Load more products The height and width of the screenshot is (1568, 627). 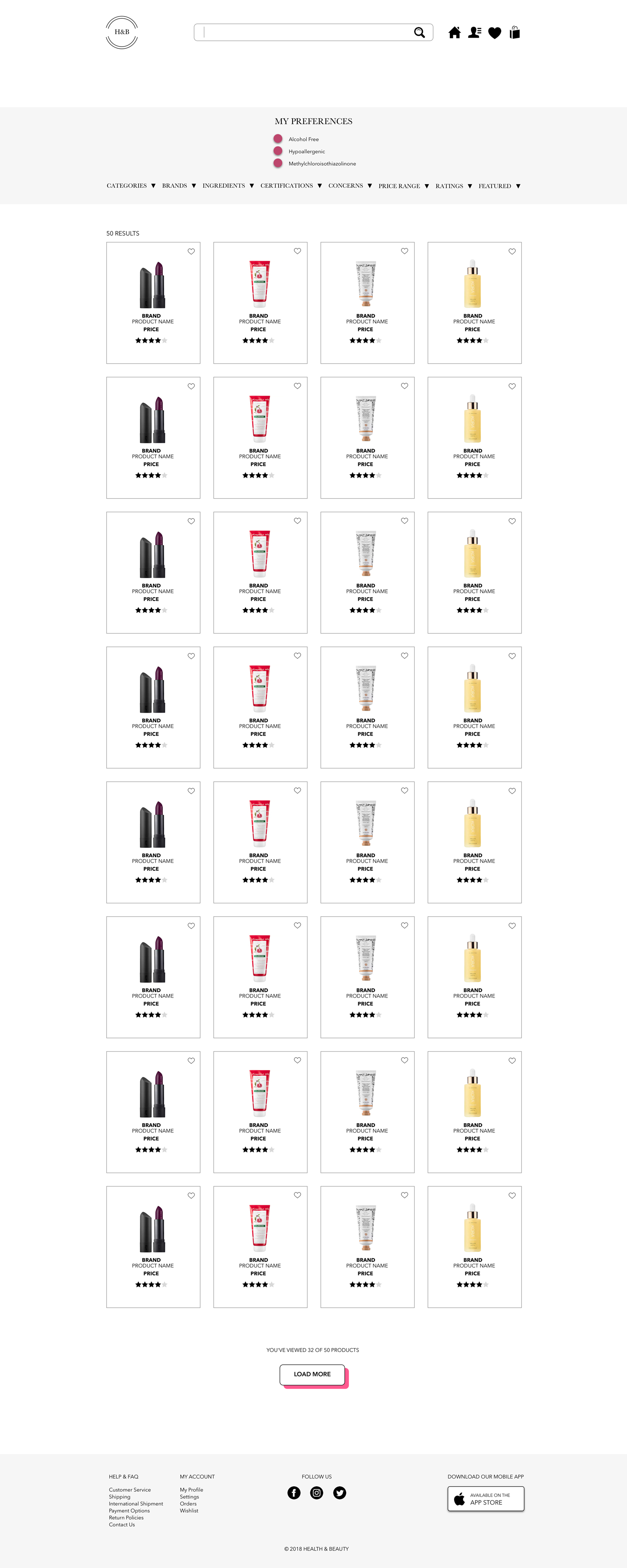pyautogui.click(x=312, y=1374)
